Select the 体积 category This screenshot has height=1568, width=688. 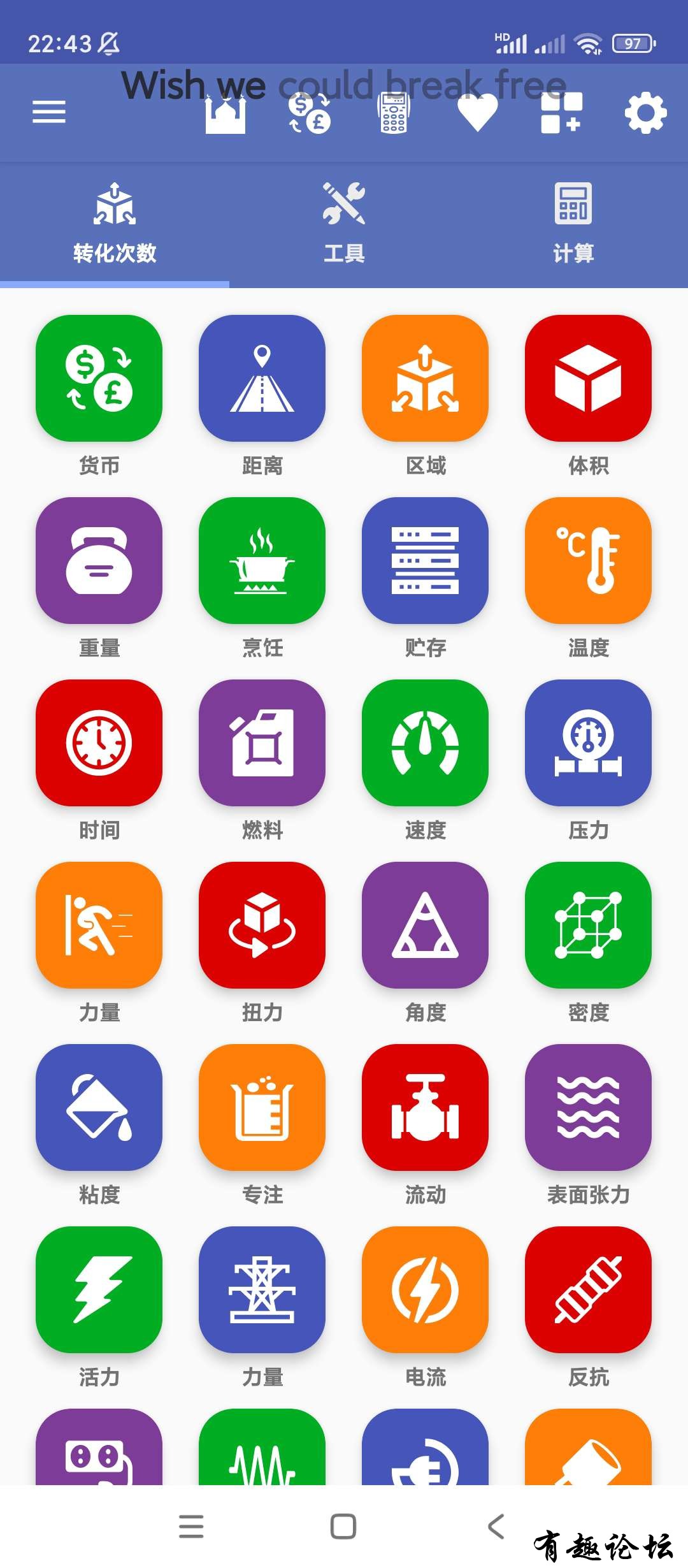pos(588,379)
